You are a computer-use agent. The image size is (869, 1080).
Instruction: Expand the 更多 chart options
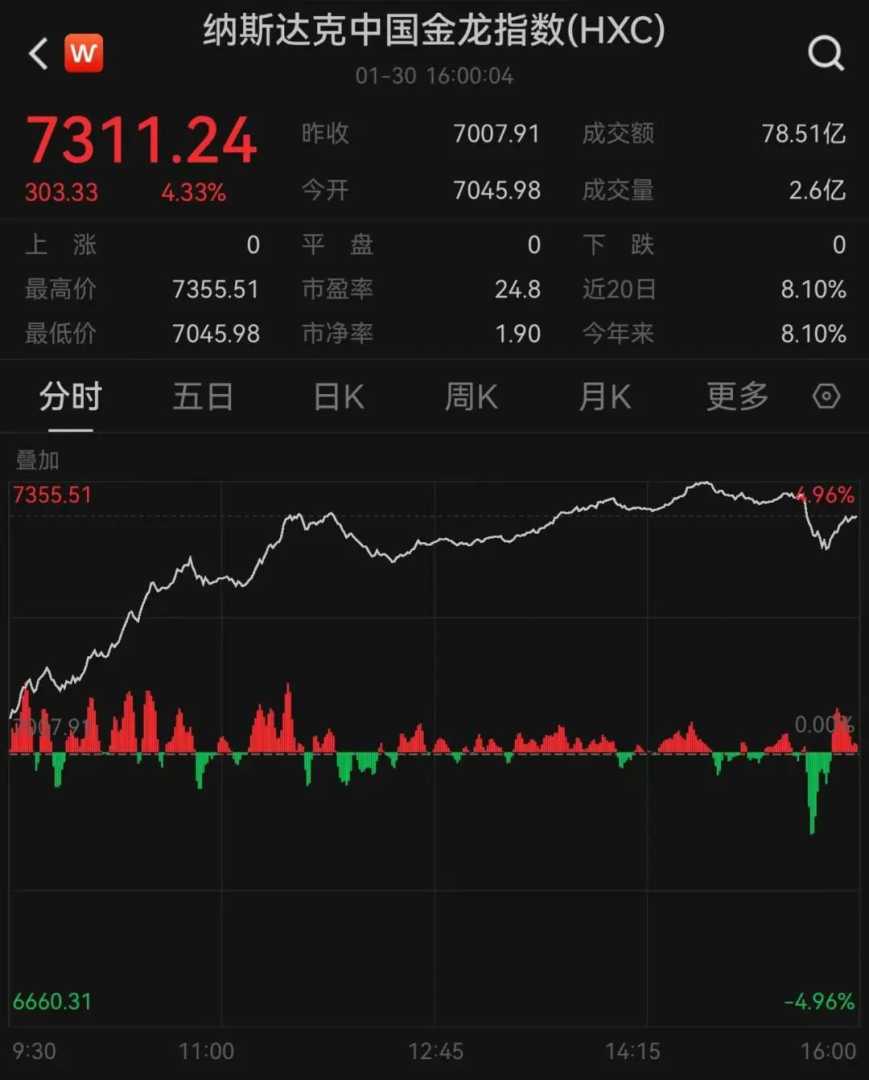pos(737,397)
